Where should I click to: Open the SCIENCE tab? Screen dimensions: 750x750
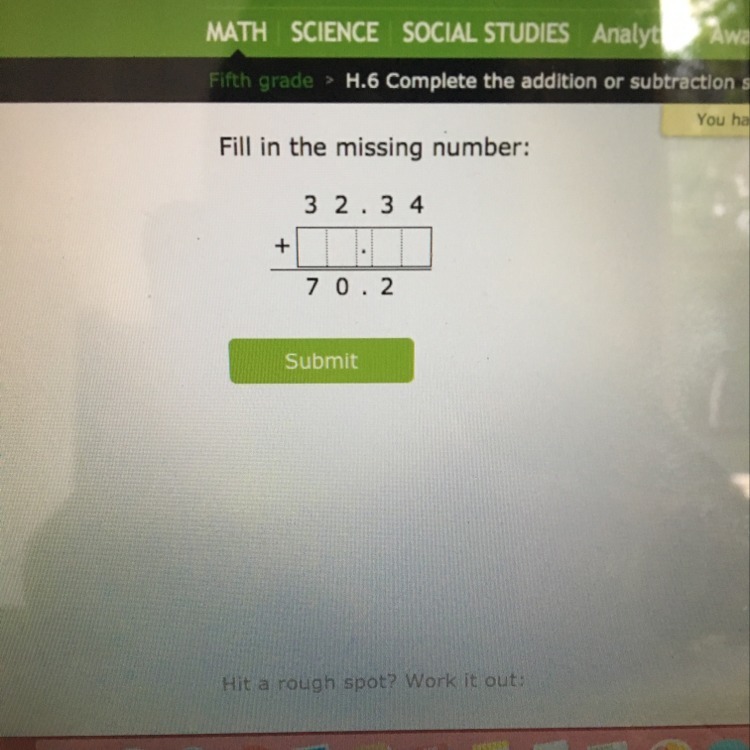tap(334, 32)
